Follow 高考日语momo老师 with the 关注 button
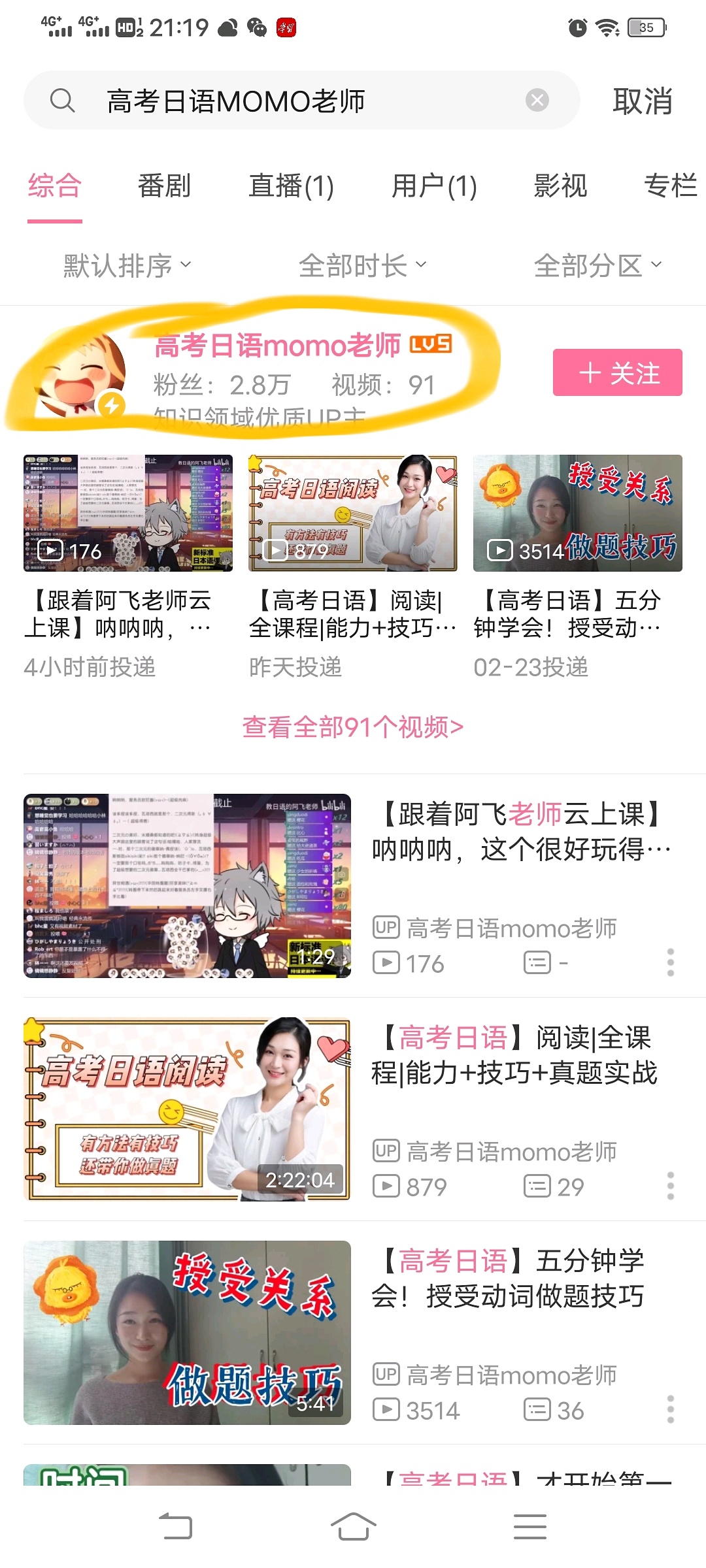 point(617,372)
